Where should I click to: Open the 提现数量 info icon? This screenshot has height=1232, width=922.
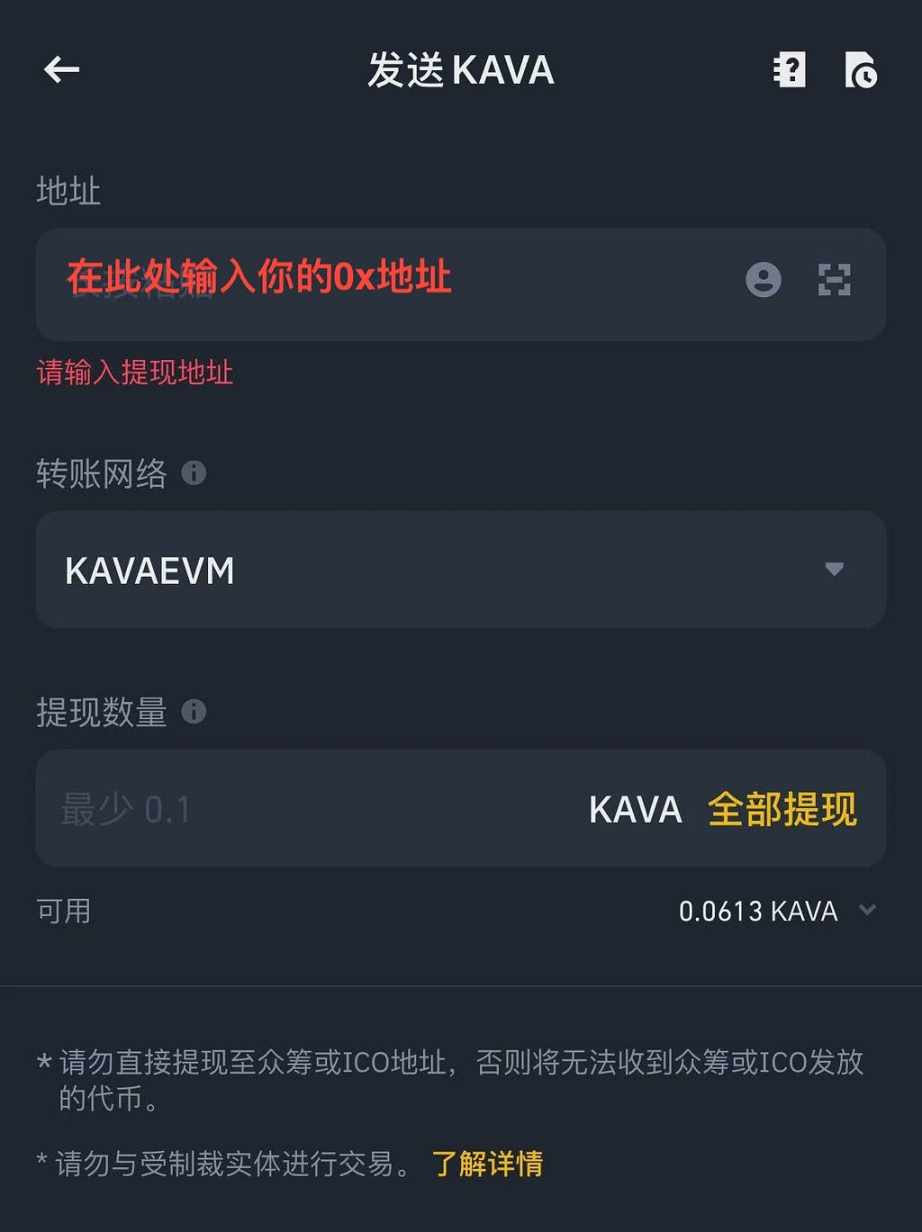coord(194,712)
